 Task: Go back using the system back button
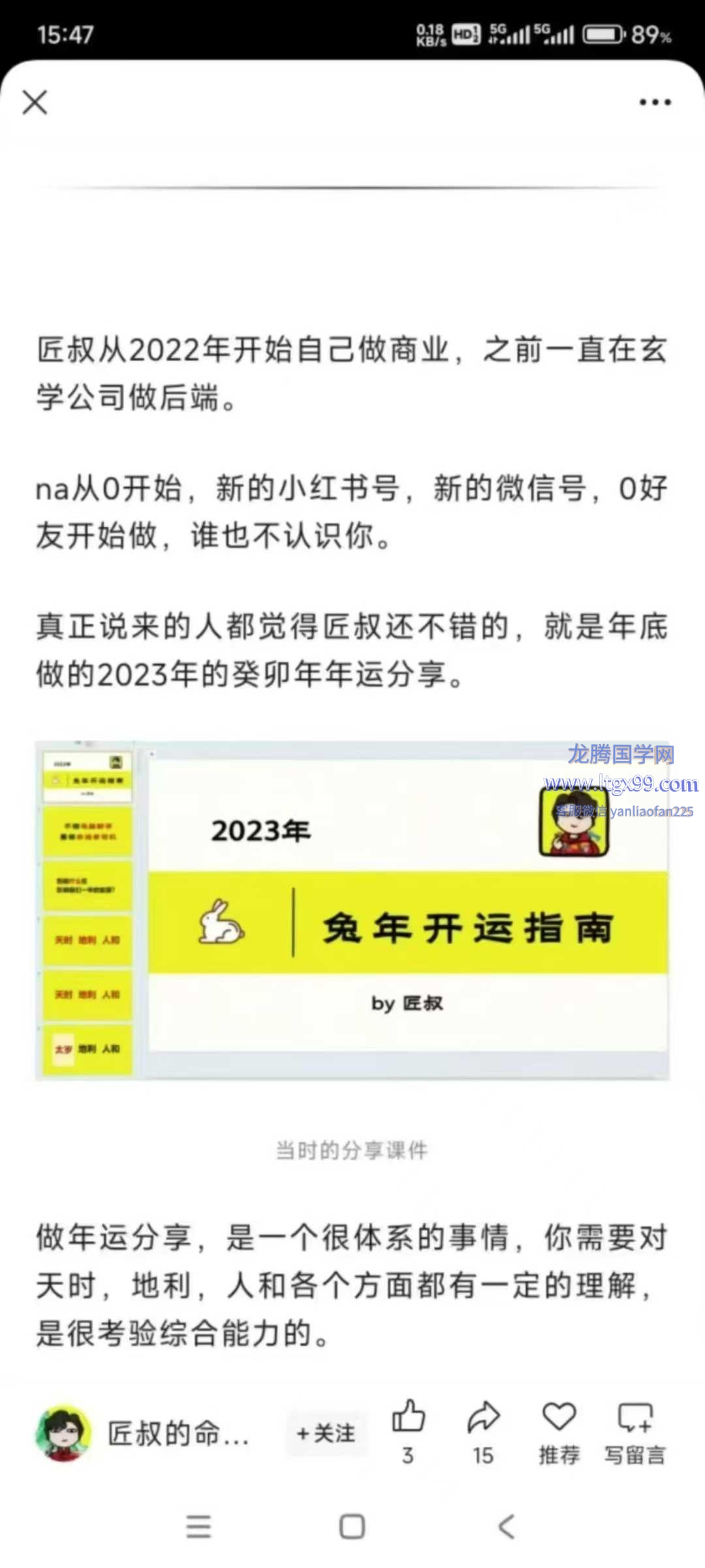coord(506,1527)
